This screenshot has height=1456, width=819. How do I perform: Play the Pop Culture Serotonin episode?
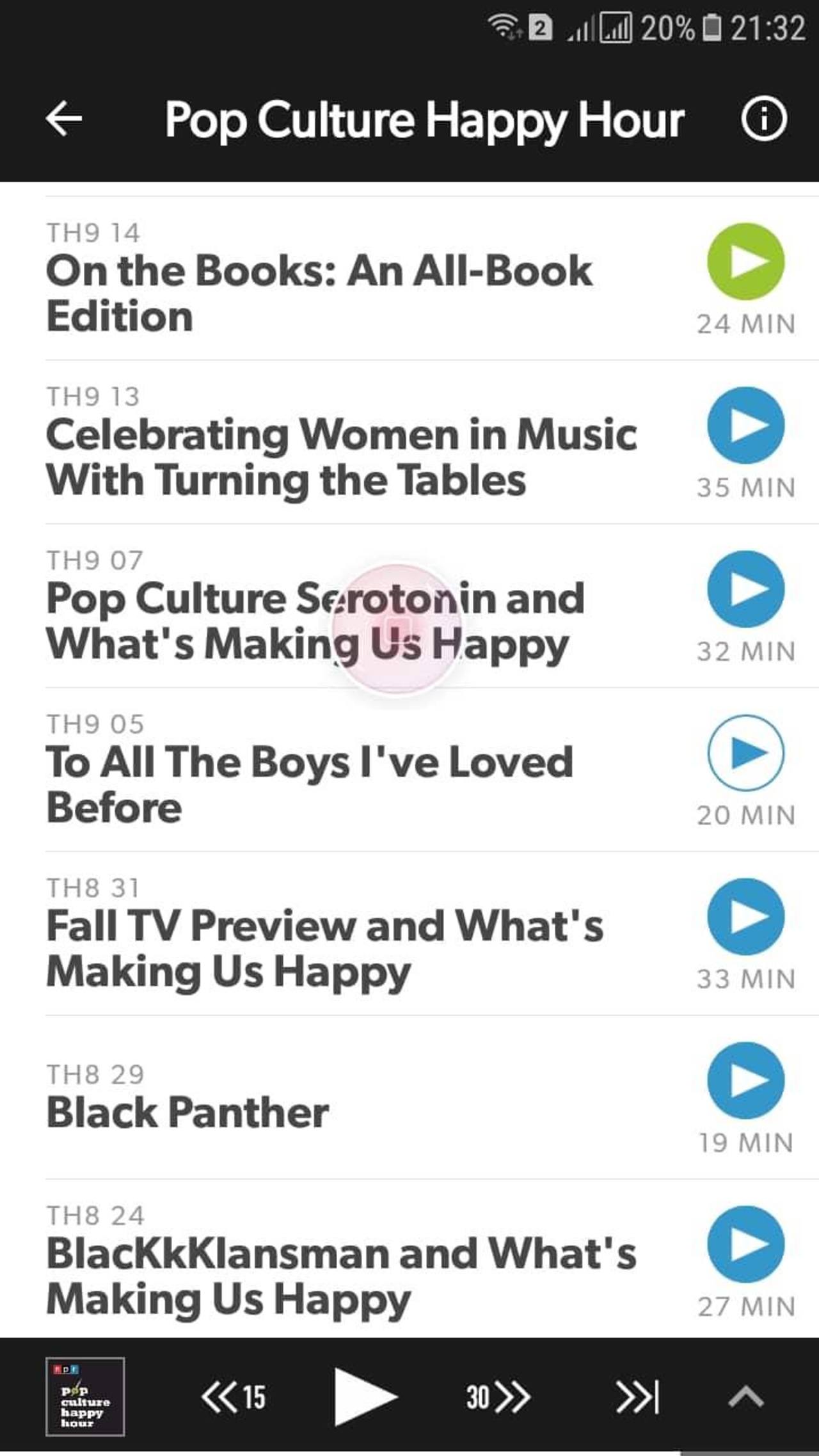click(x=745, y=589)
